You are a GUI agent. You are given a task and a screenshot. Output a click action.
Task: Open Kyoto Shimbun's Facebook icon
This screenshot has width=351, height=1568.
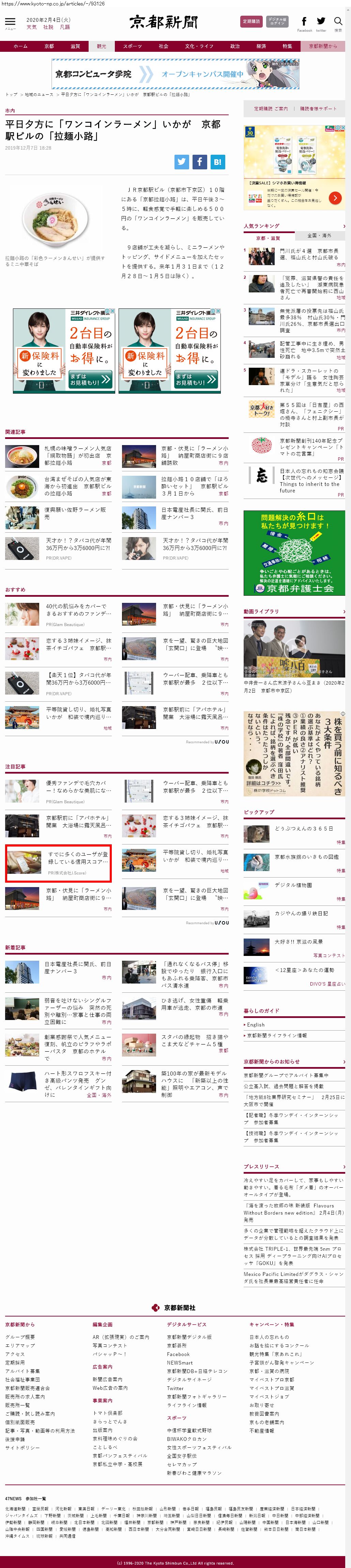[304, 22]
